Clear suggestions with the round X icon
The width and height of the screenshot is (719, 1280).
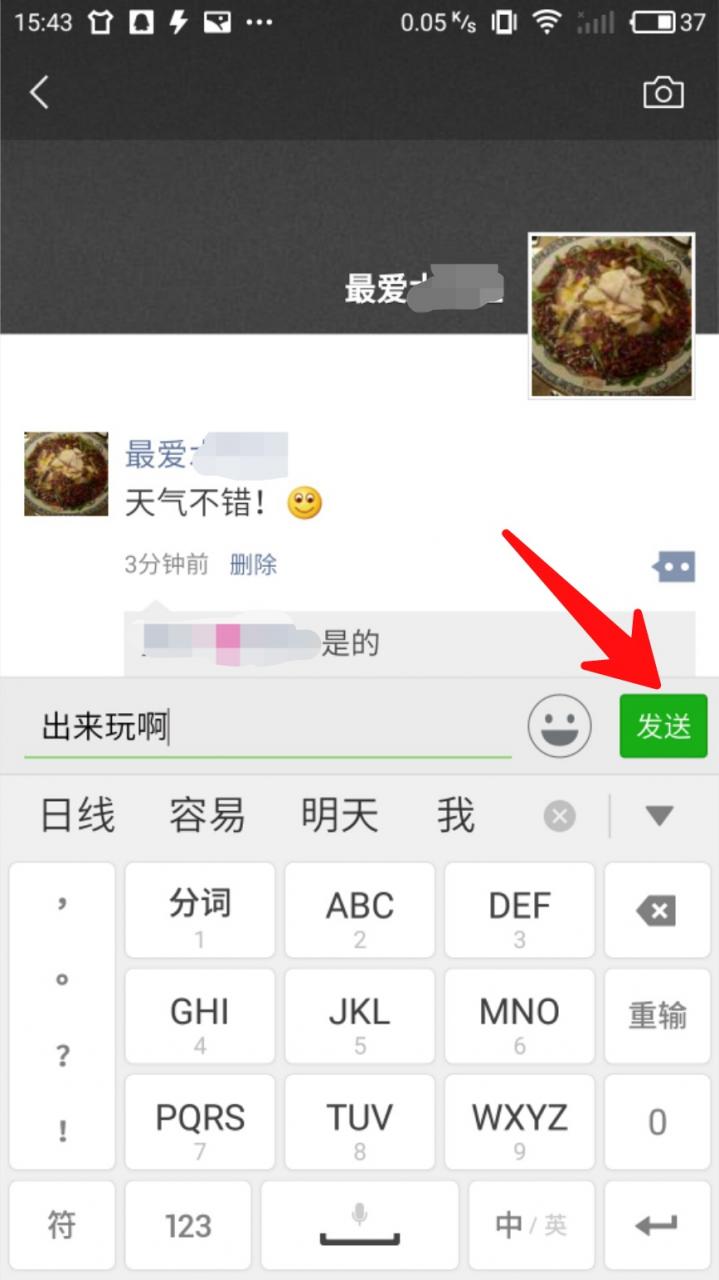[x=560, y=817]
